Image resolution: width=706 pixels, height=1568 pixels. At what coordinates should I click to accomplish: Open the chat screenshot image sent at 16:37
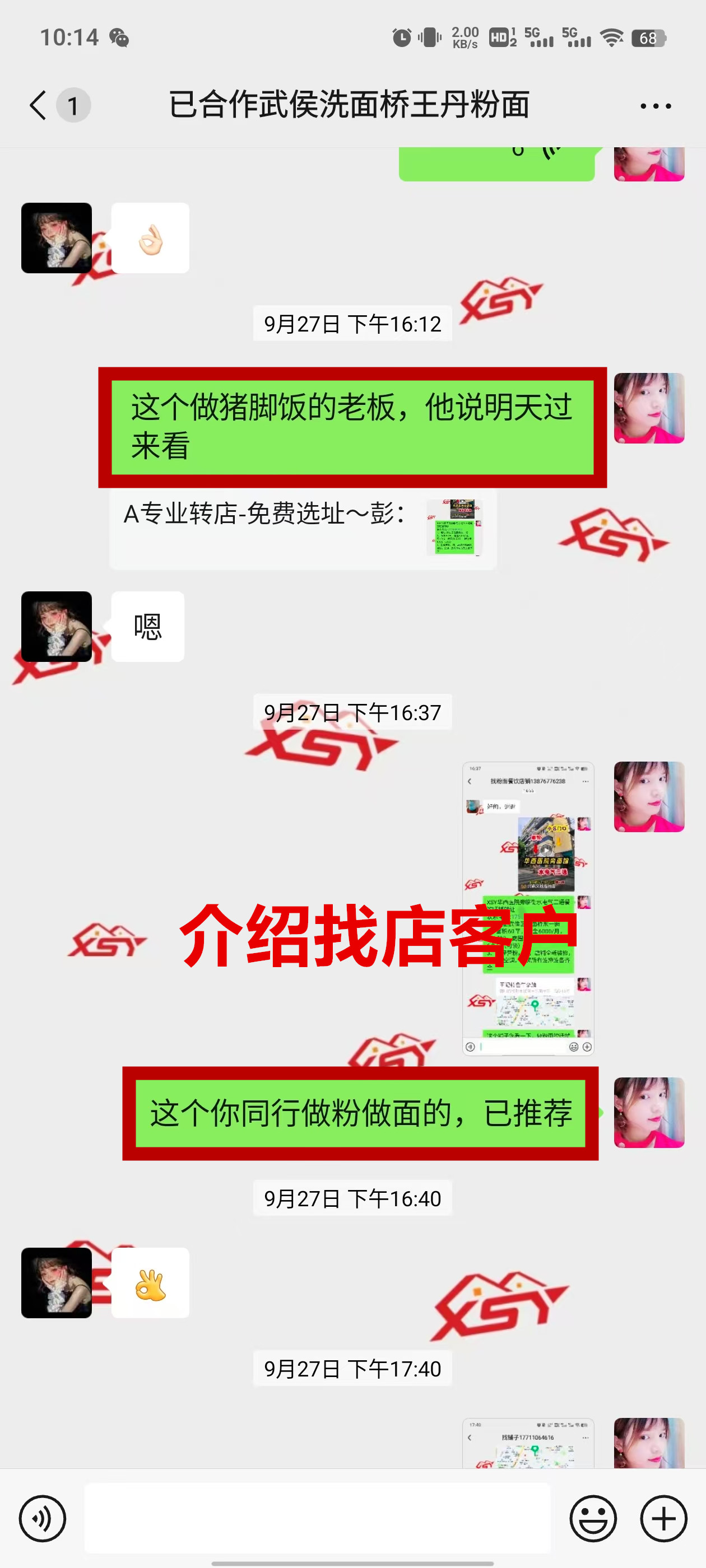[x=527, y=908]
